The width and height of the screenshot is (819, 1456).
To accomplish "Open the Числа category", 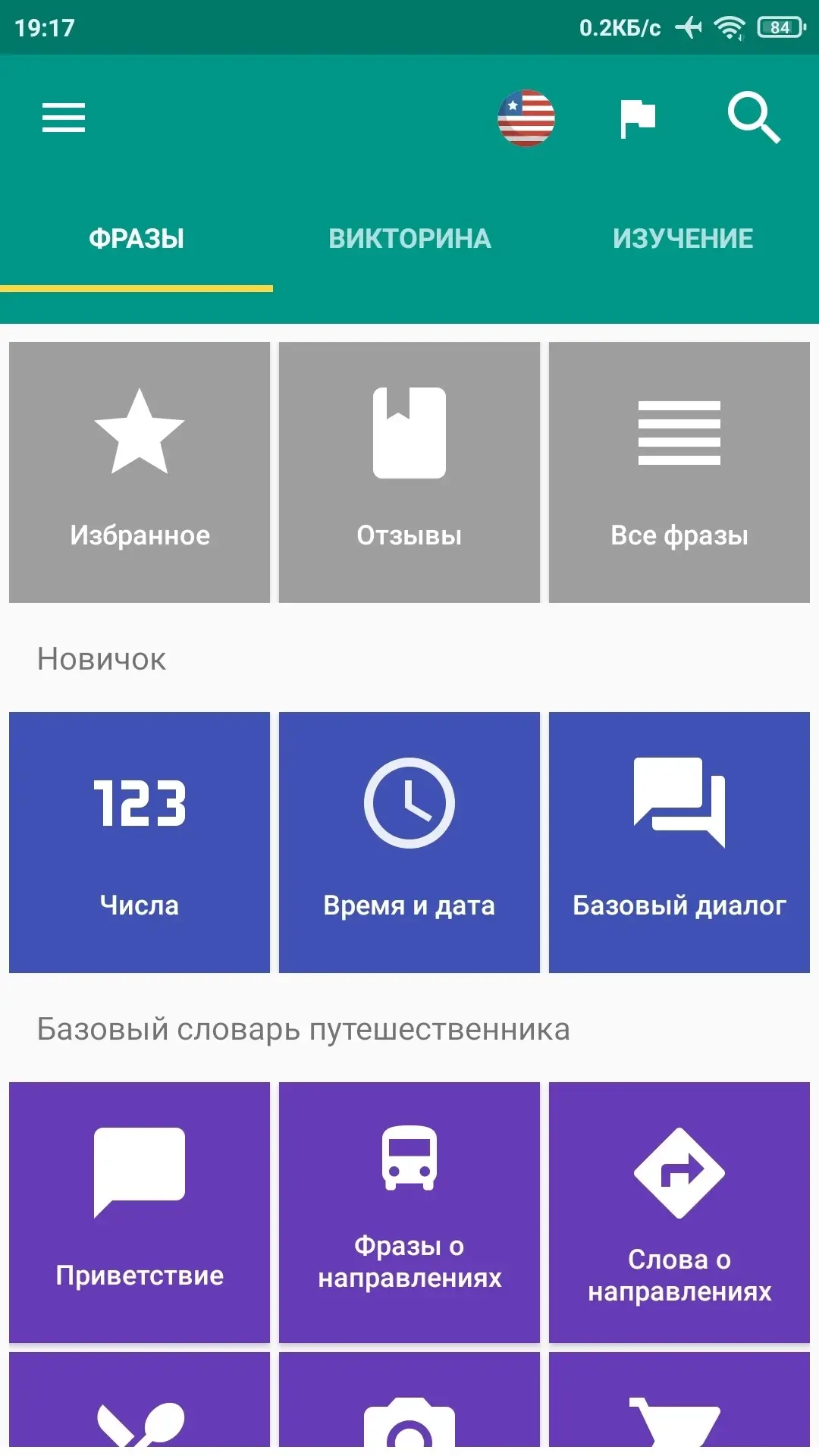I will pyautogui.click(x=140, y=843).
